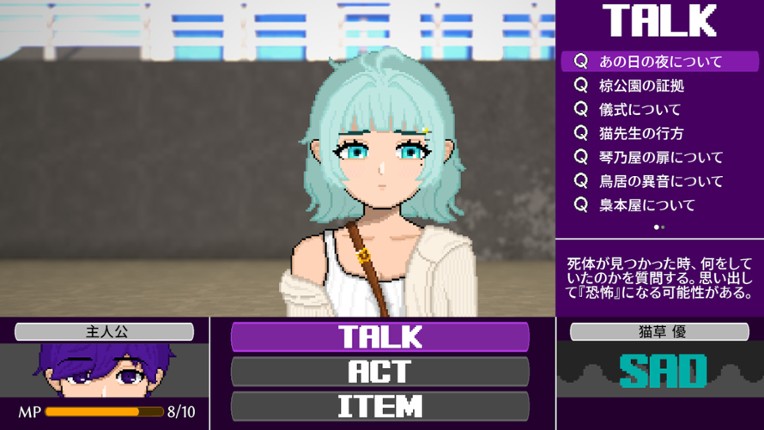Viewport: 764px width, 430px height.
Task: Ask about 鳥居の異音について
Action: (x=660, y=182)
